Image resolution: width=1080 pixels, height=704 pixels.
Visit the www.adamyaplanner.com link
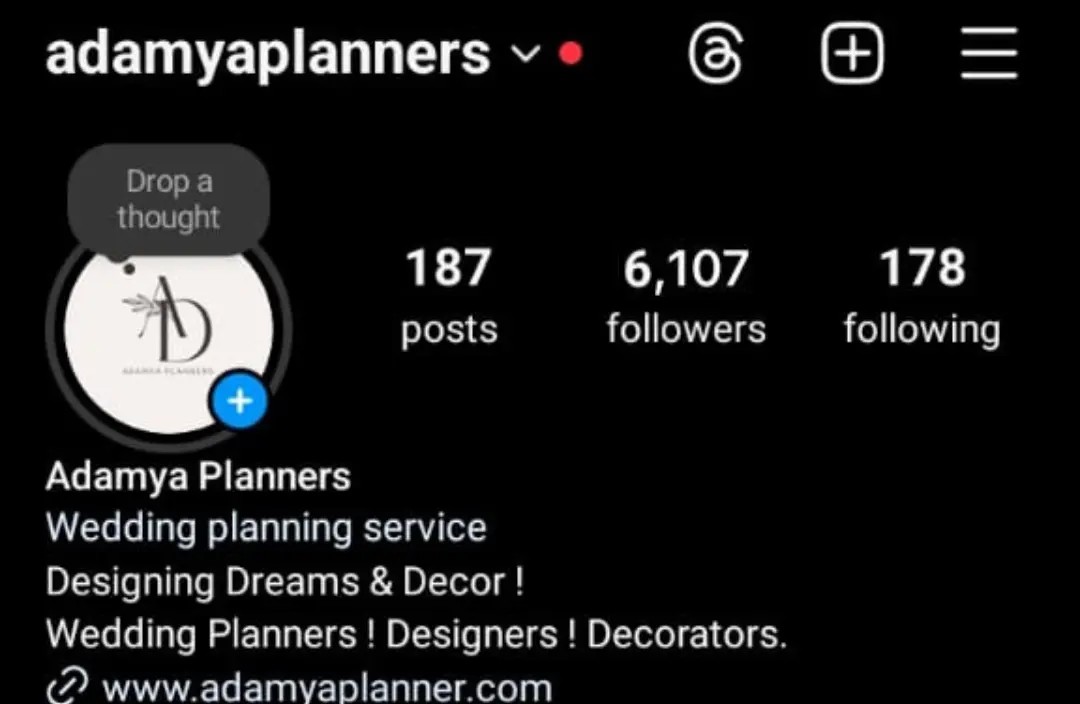click(326, 688)
